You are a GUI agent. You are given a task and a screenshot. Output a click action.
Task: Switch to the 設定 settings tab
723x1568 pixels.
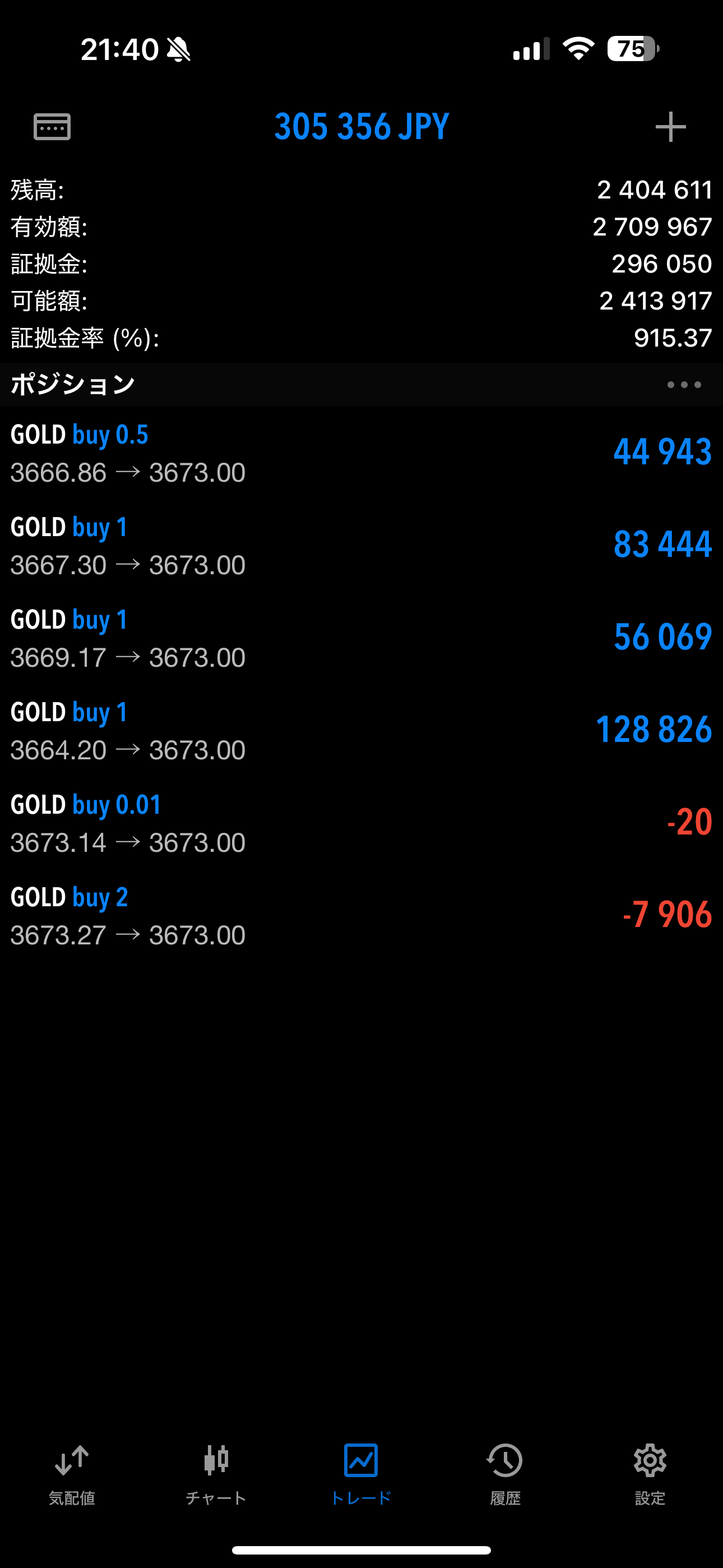coord(650,1474)
